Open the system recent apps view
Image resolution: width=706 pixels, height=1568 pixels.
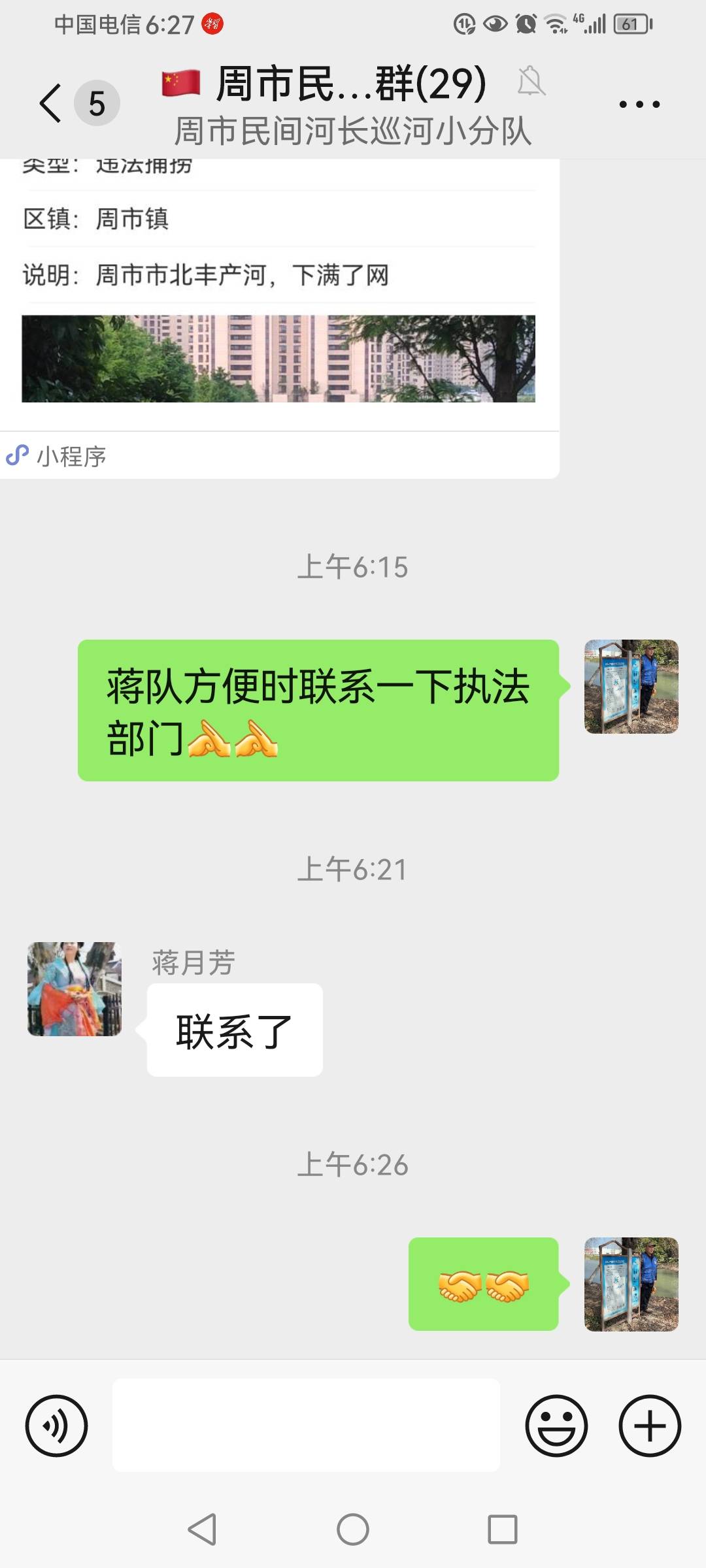503,1529
